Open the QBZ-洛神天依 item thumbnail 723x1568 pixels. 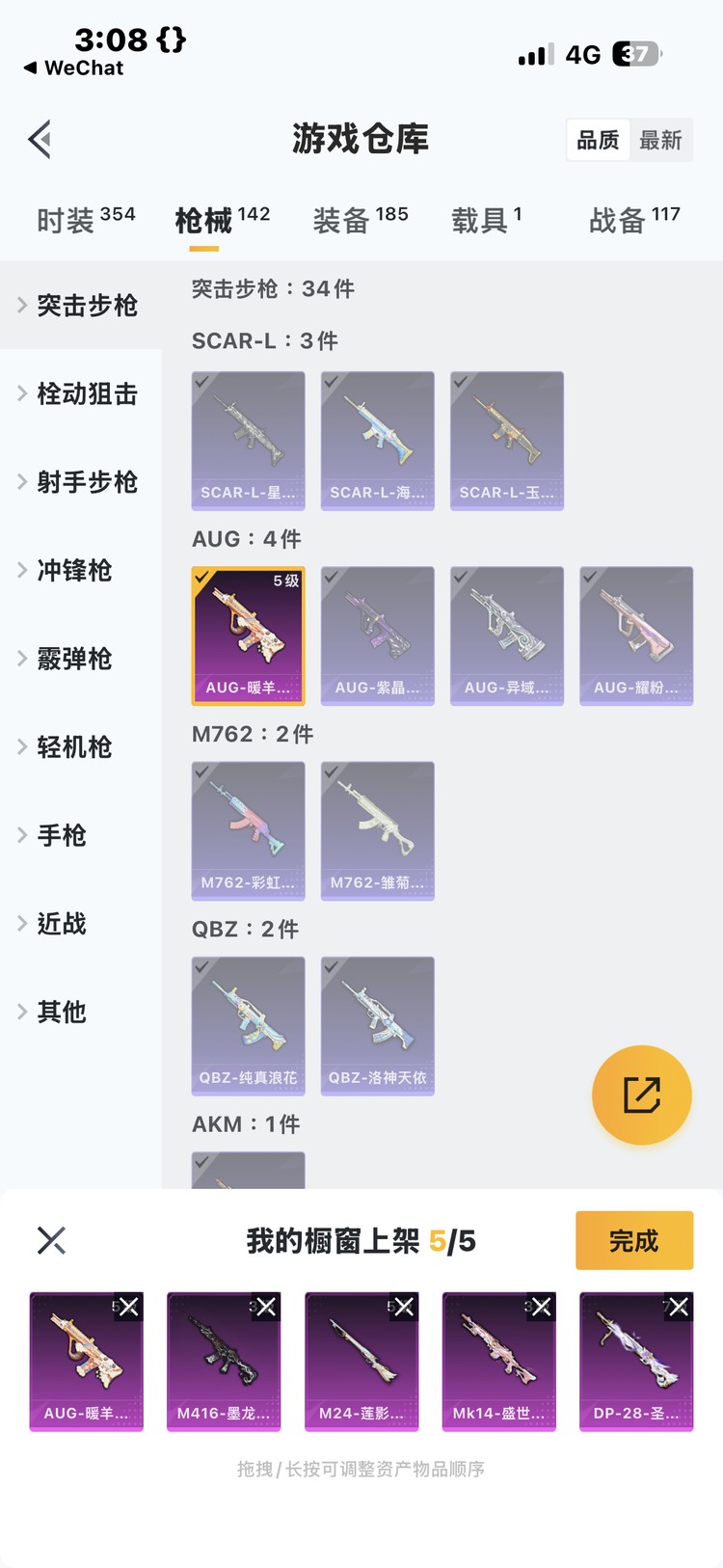[x=377, y=1025]
